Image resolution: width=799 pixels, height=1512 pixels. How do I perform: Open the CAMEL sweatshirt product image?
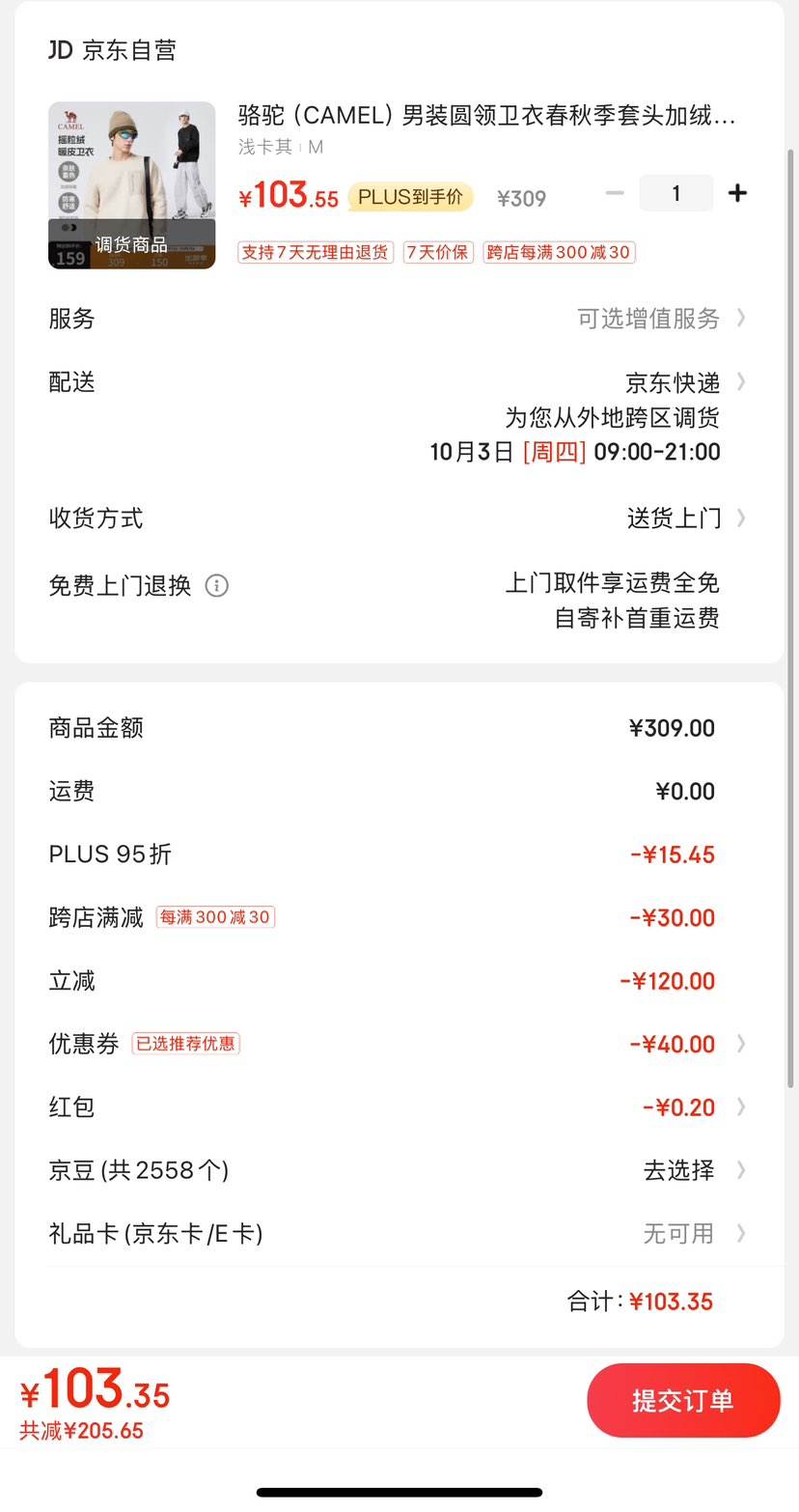[132, 185]
